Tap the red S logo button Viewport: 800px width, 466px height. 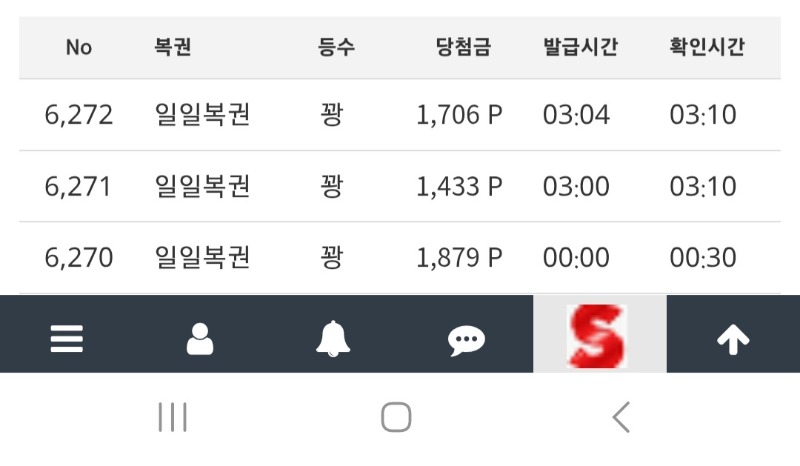599,335
